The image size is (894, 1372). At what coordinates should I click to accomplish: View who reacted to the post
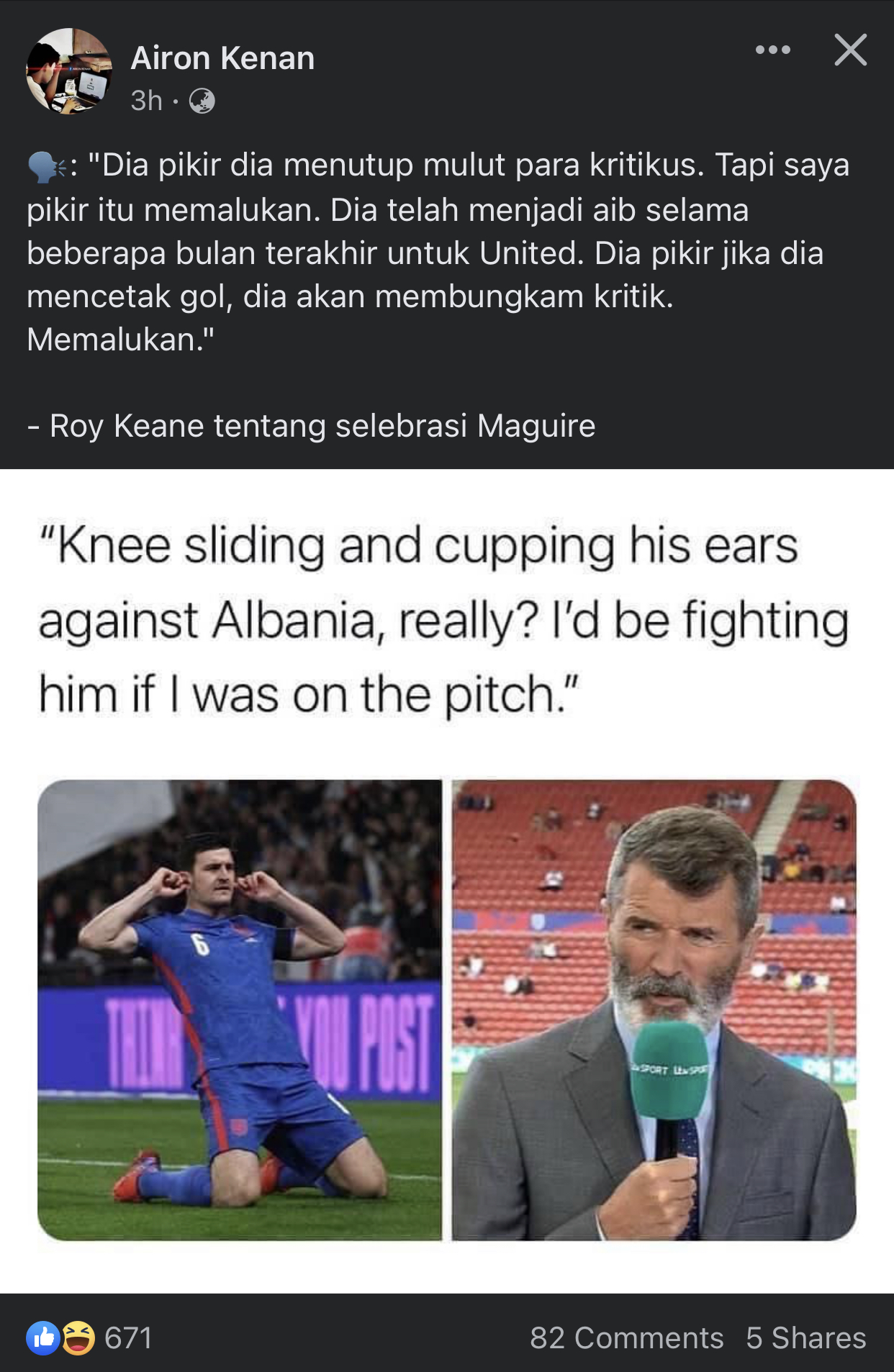[90, 1338]
